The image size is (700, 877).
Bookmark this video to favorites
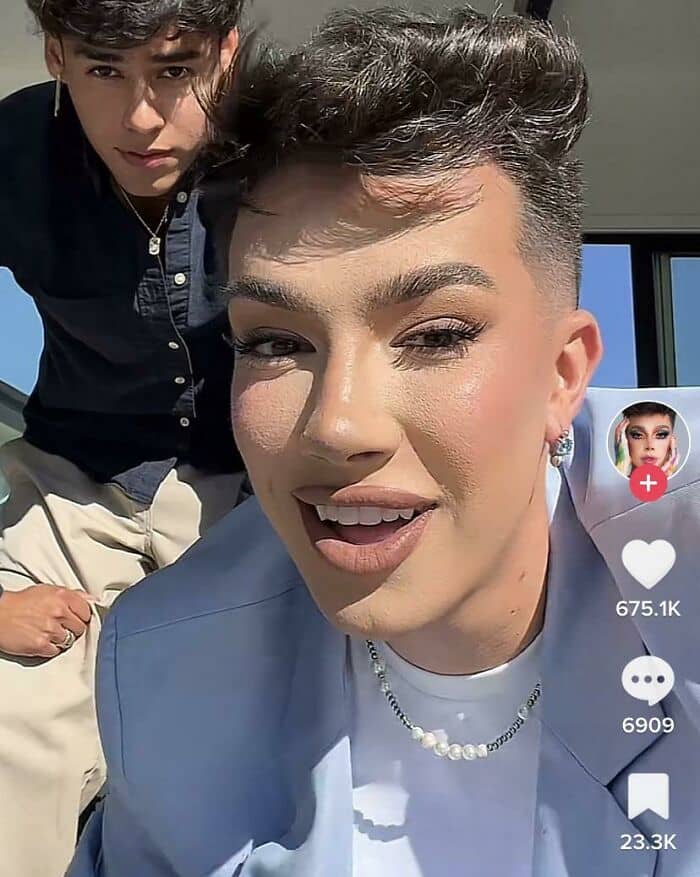(648, 796)
